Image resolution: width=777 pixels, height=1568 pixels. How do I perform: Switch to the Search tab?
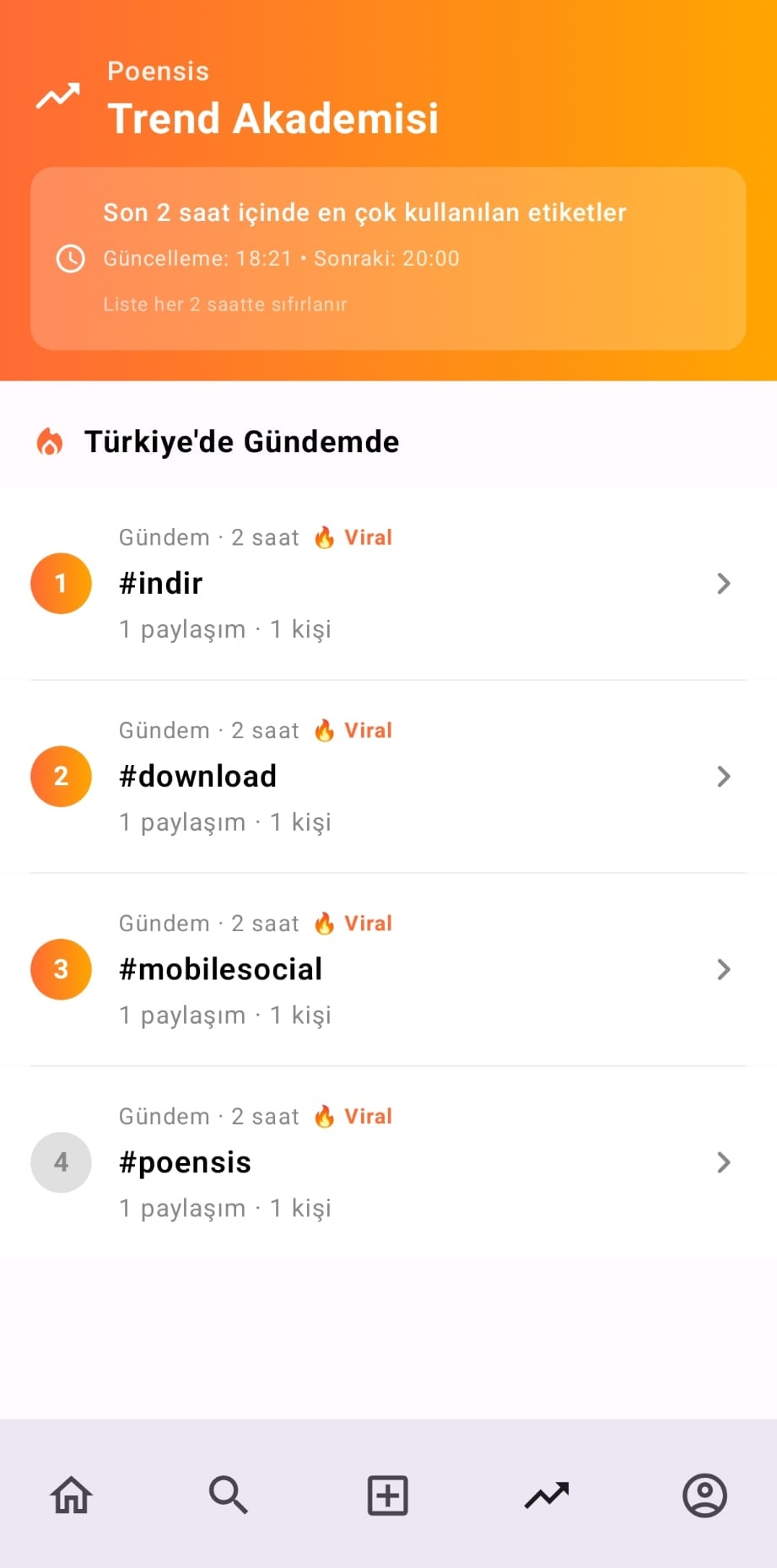pos(229,1495)
